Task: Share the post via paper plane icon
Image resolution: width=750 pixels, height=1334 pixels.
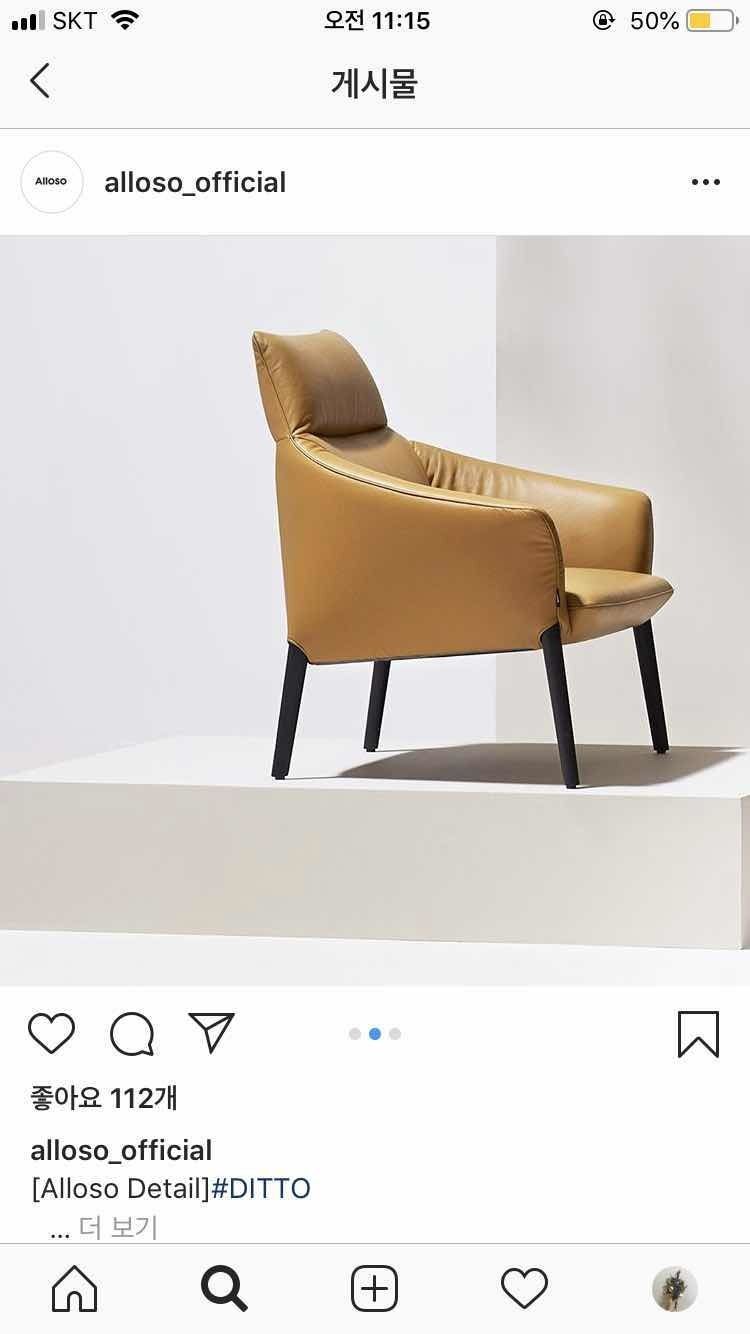Action: point(211,1033)
